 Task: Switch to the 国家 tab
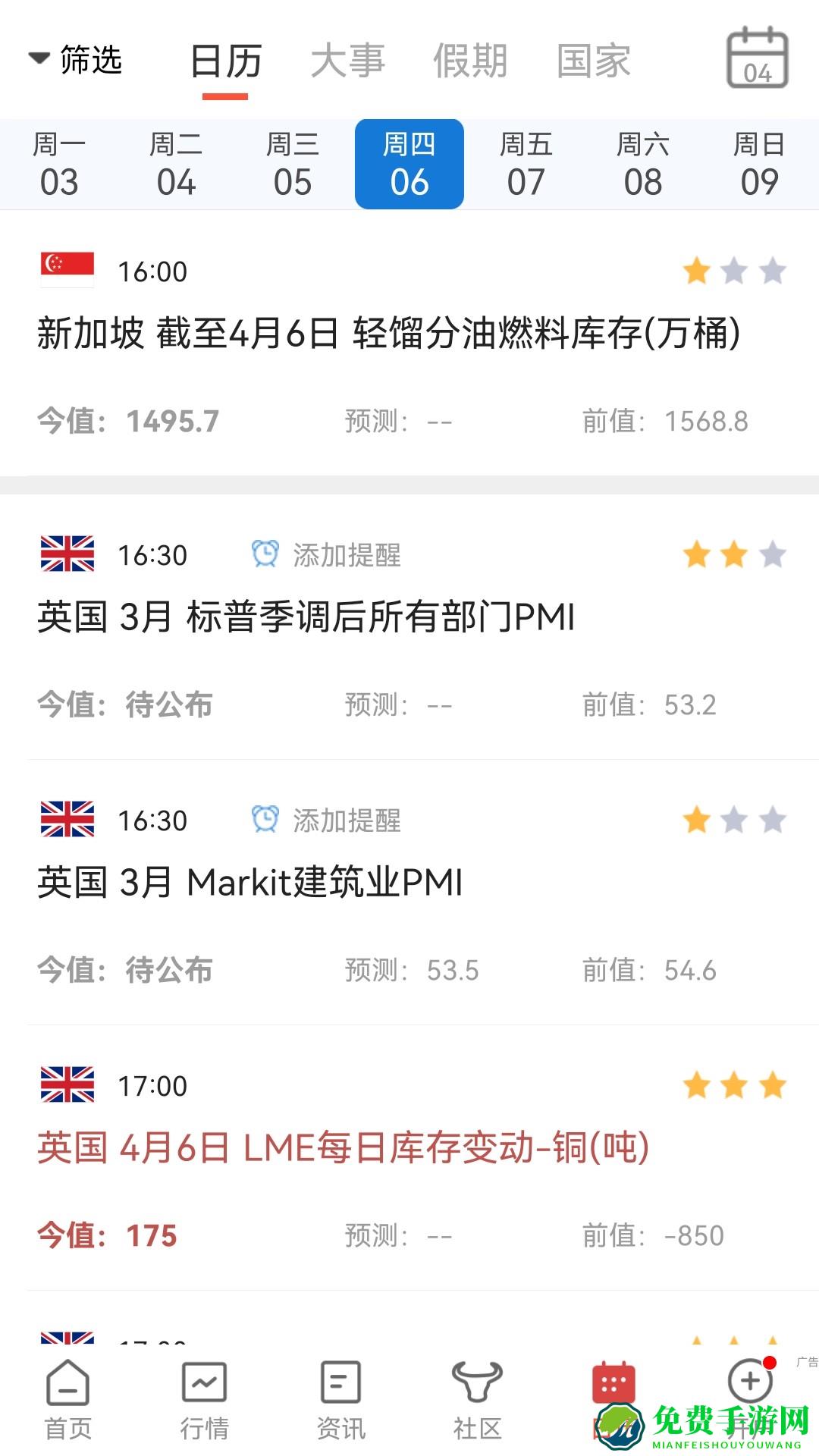593,61
